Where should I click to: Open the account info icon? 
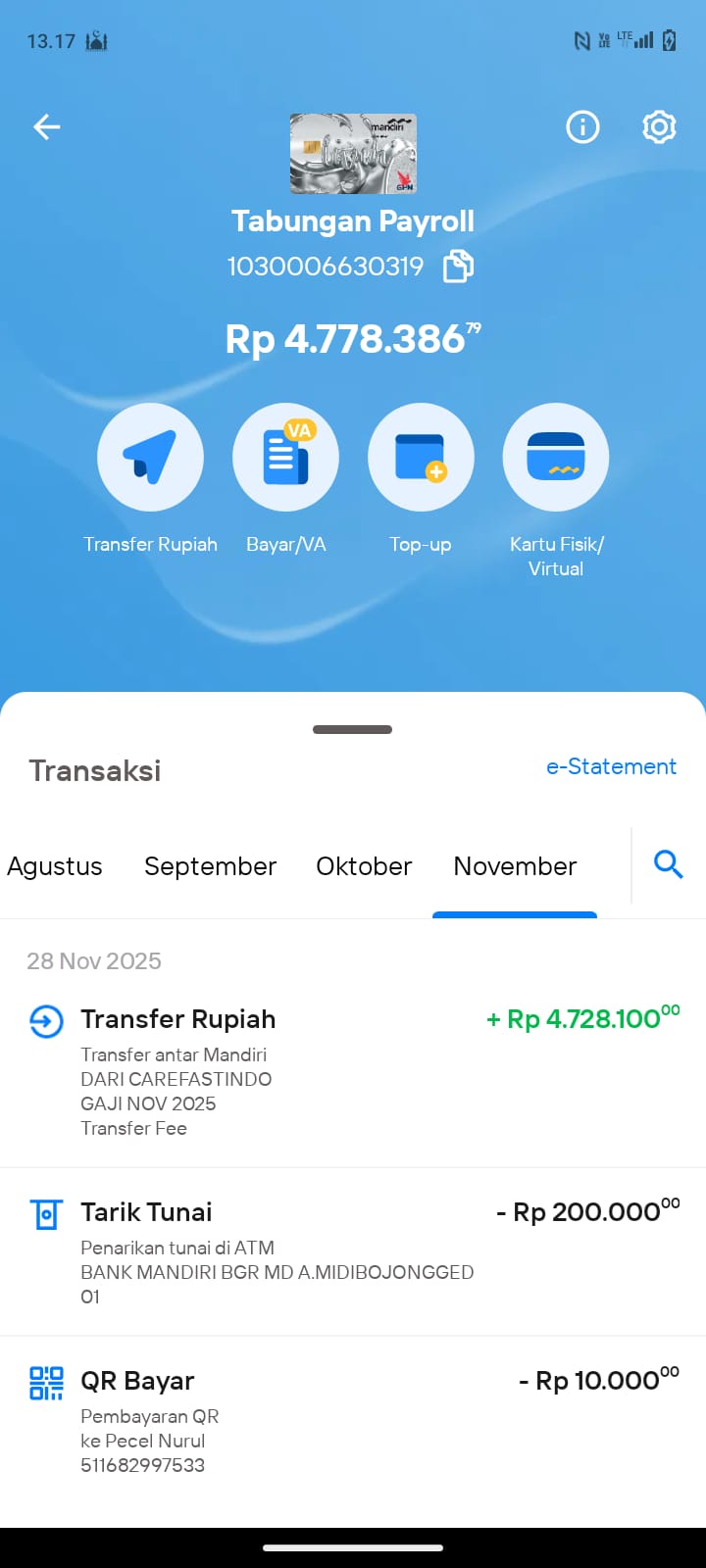pyautogui.click(x=582, y=126)
